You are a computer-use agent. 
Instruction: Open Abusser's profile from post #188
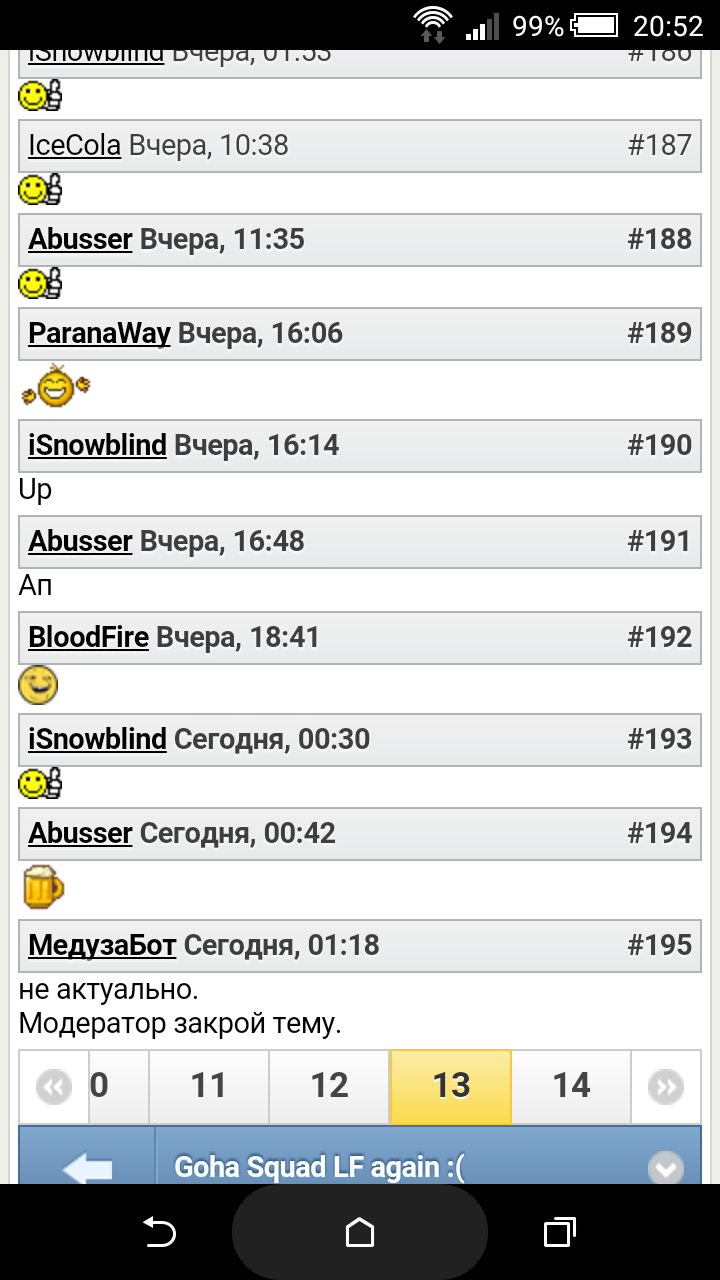click(x=81, y=239)
